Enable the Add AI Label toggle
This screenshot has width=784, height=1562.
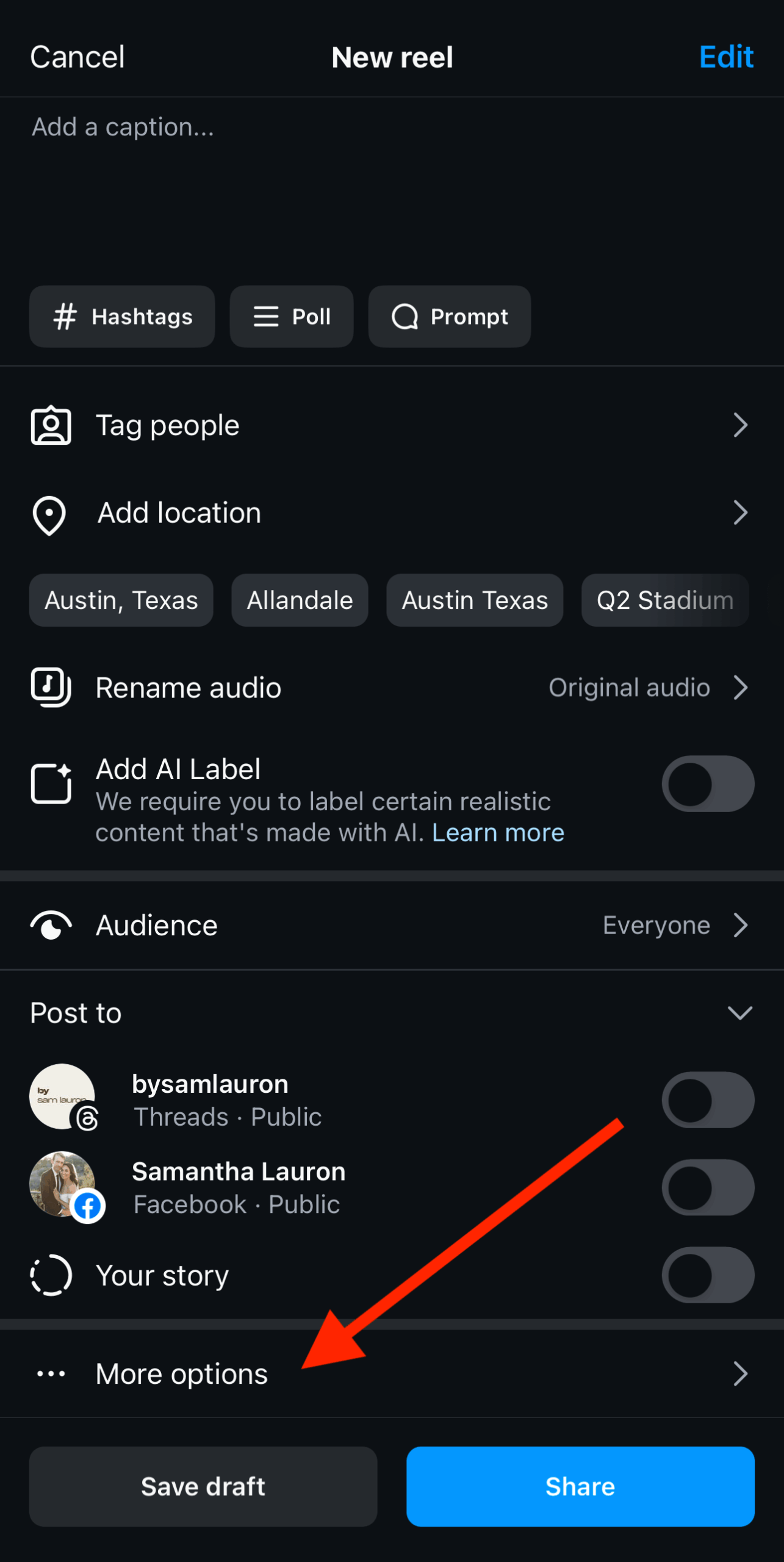(707, 784)
